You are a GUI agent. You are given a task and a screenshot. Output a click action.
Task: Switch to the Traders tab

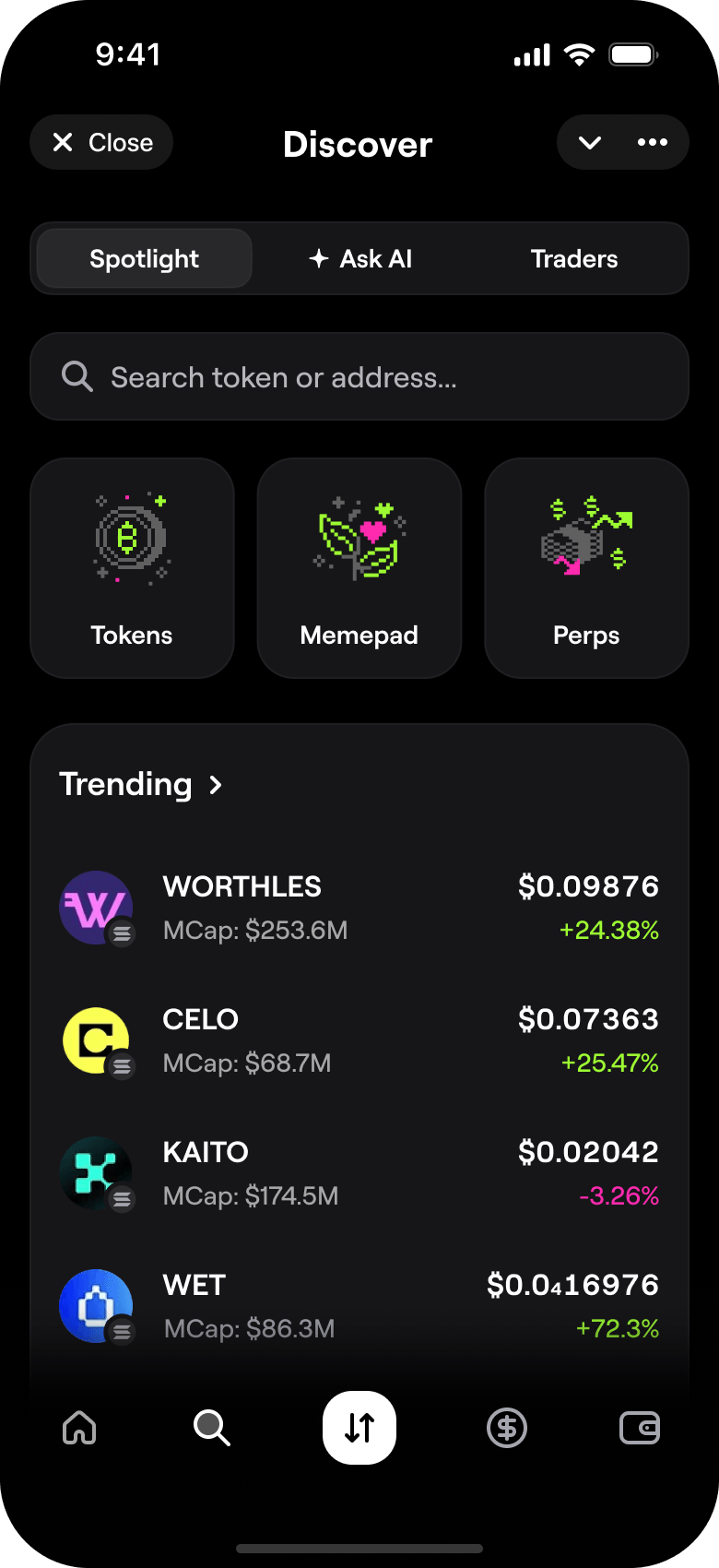point(574,259)
